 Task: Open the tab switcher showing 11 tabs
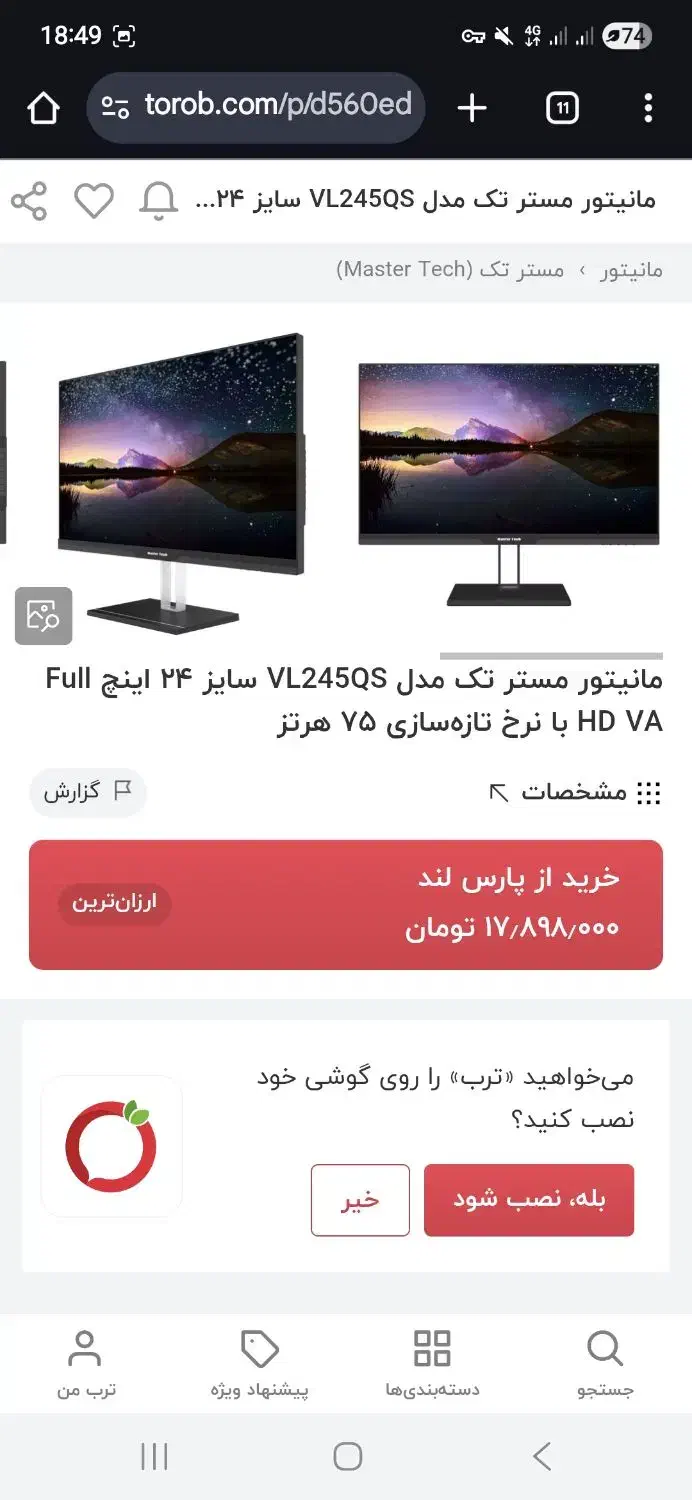[x=562, y=108]
